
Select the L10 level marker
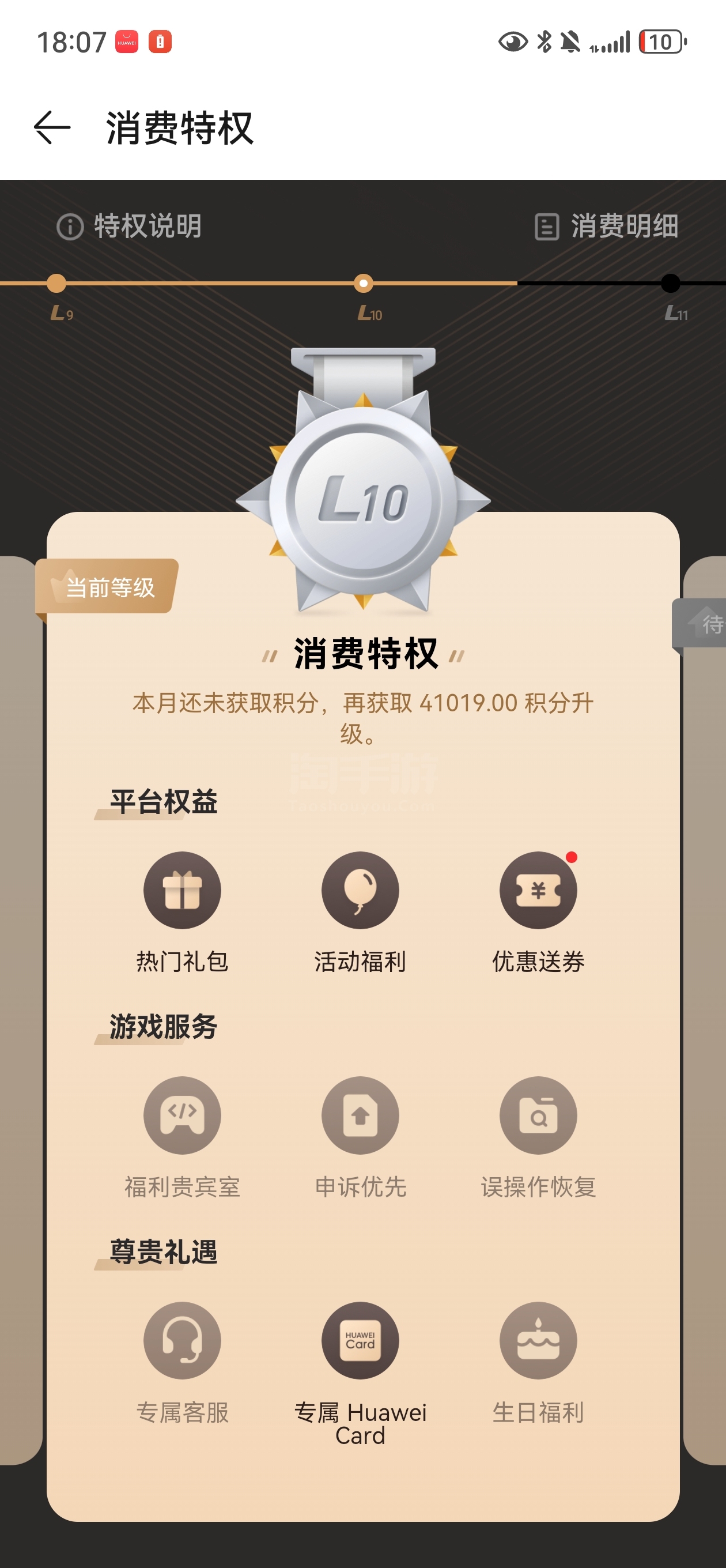pyautogui.click(x=364, y=284)
